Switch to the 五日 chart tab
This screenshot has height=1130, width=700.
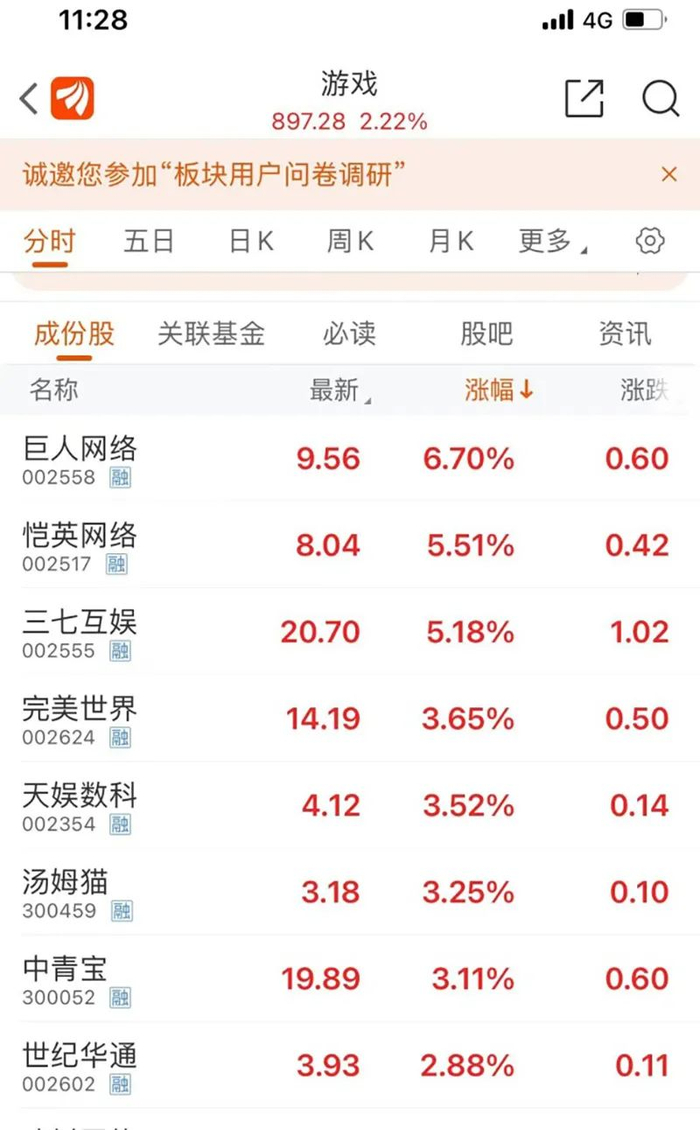(149, 241)
